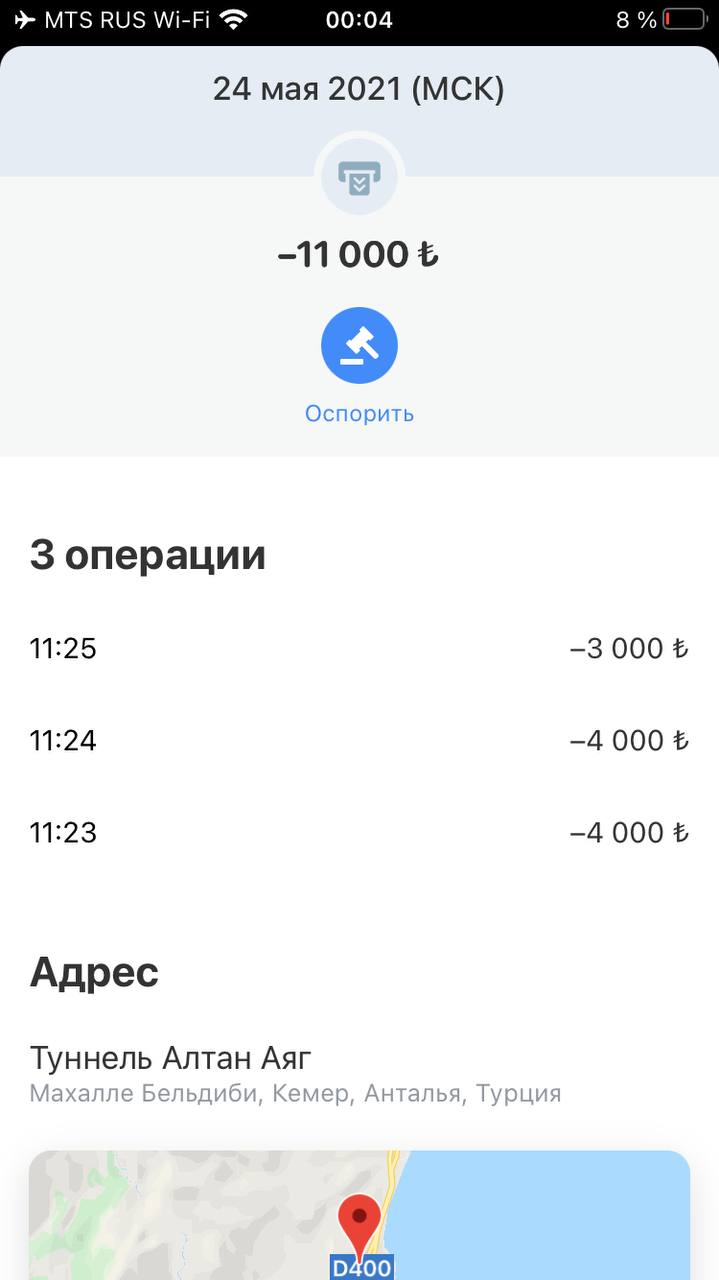The height and width of the screenshot is (1280, 719).
Task: Open the 11:25 operation for −3 000 ₺
Action: pyautogui.click(x=359, y=649)
